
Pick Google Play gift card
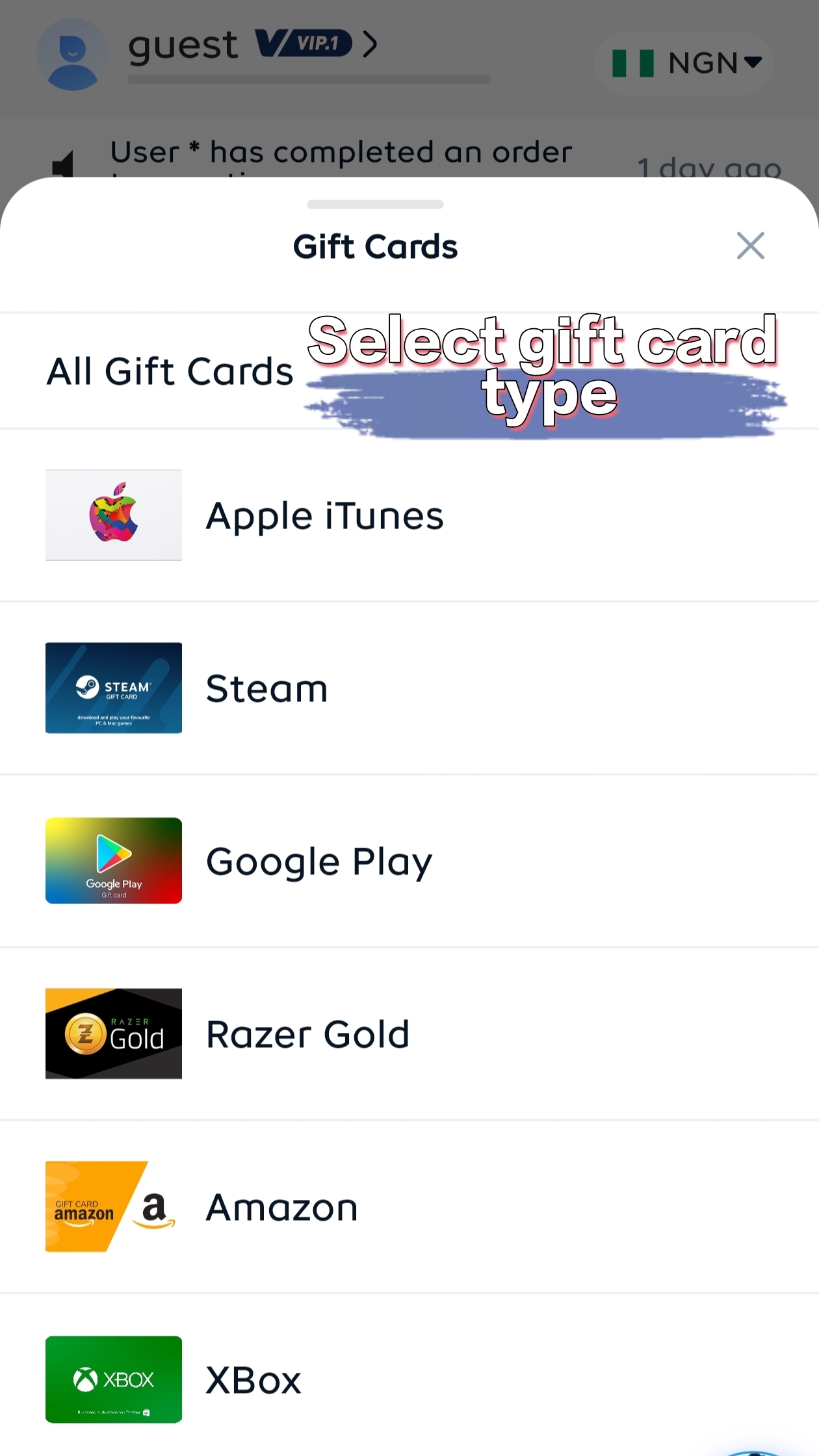(x=318, y=862)
